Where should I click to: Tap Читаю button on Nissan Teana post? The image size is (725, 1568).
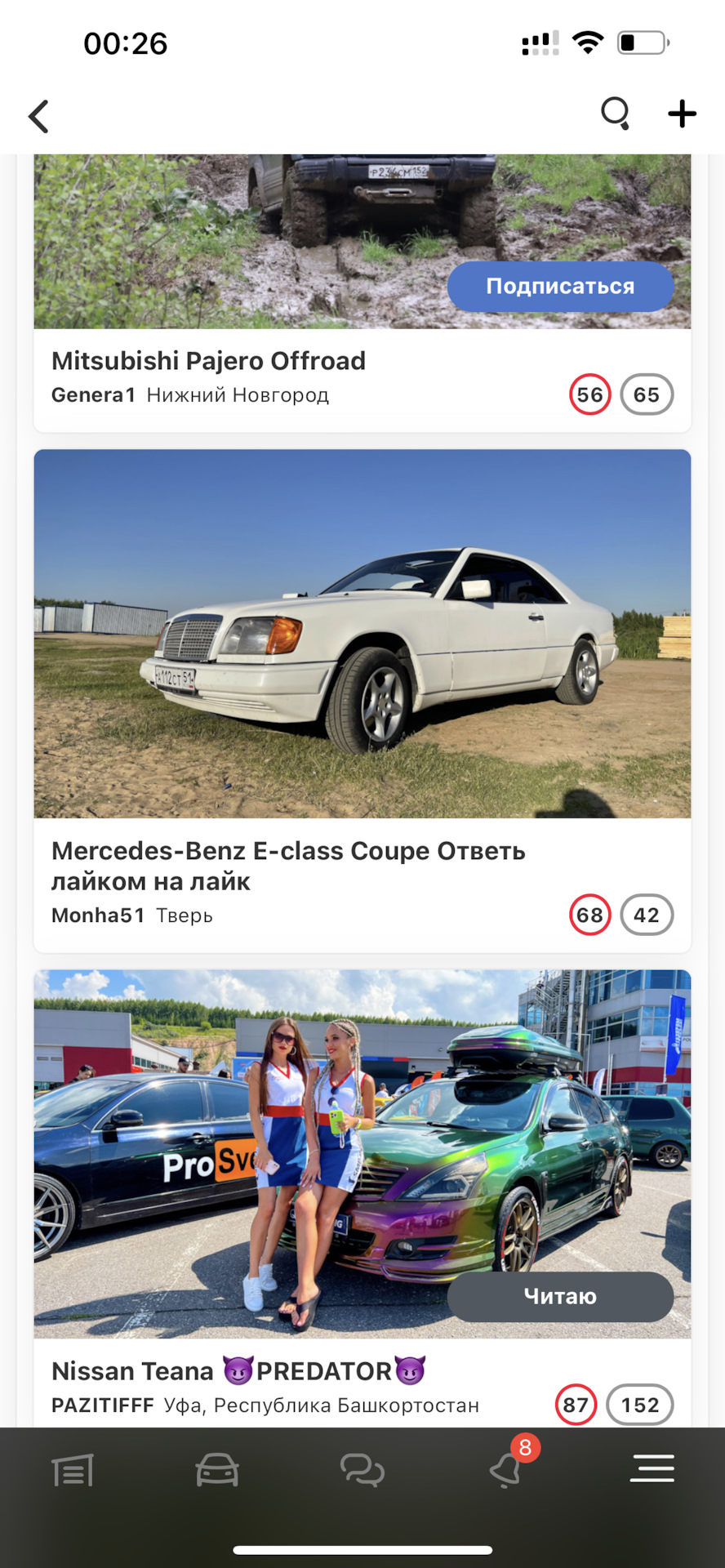(x=560, y=1297)
